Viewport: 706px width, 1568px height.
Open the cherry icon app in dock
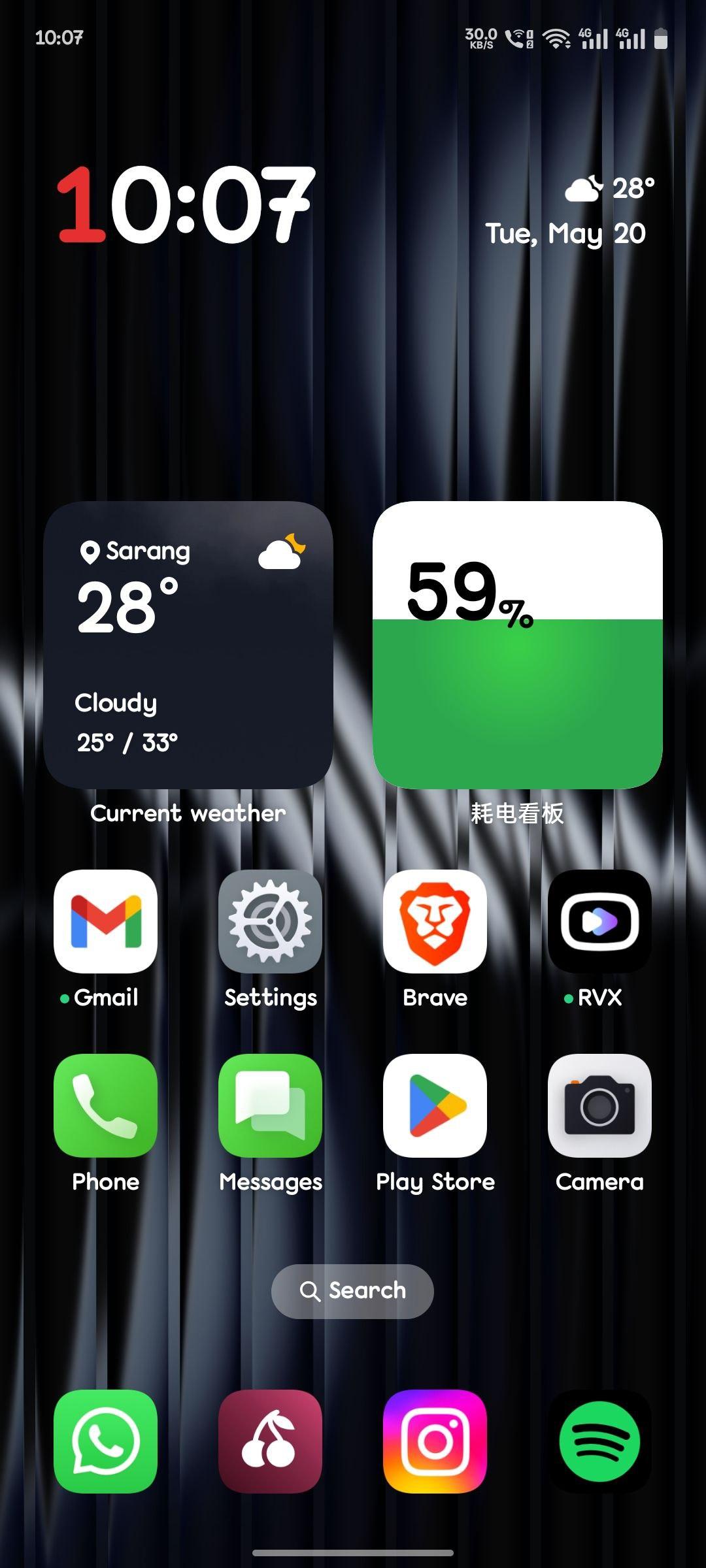point(270,1441)
